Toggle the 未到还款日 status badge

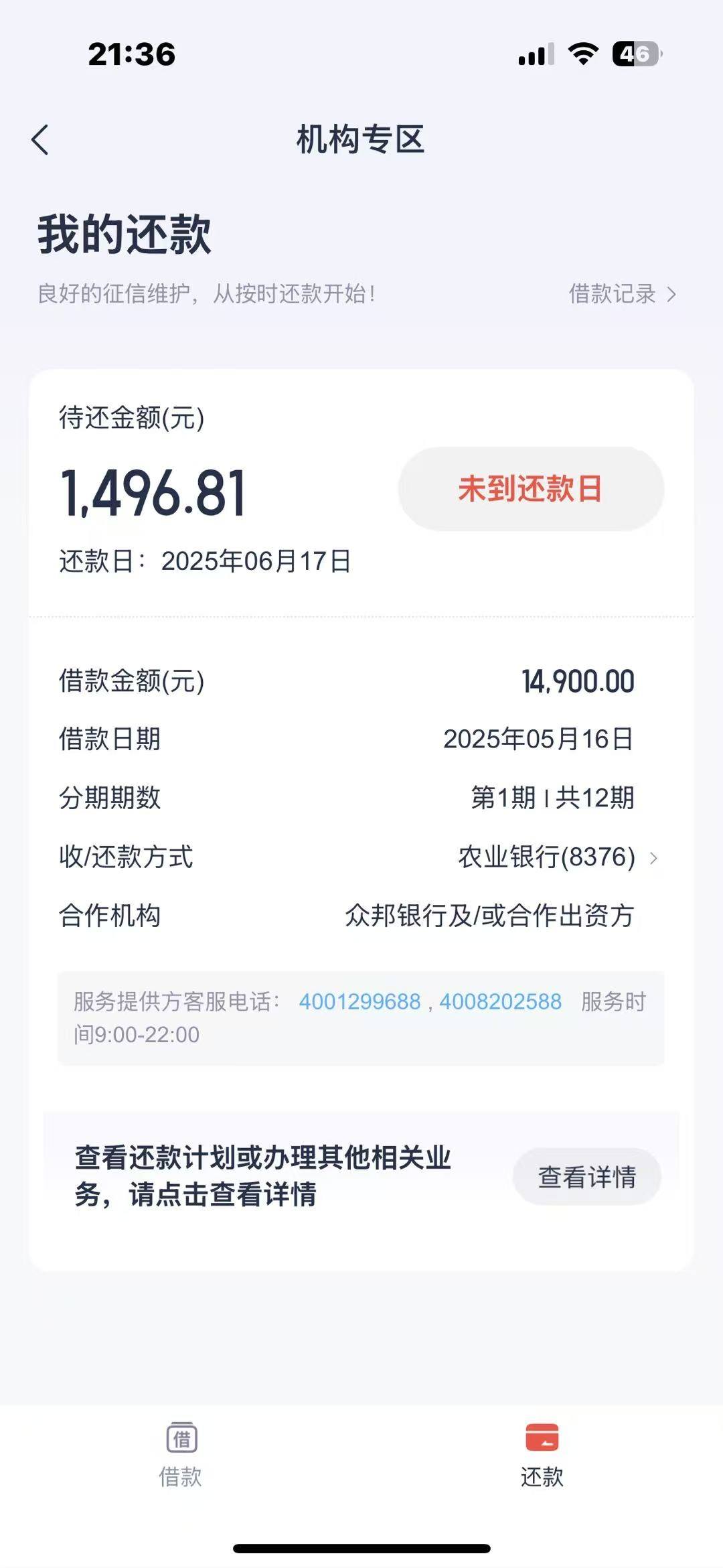(x=531, y=489)
